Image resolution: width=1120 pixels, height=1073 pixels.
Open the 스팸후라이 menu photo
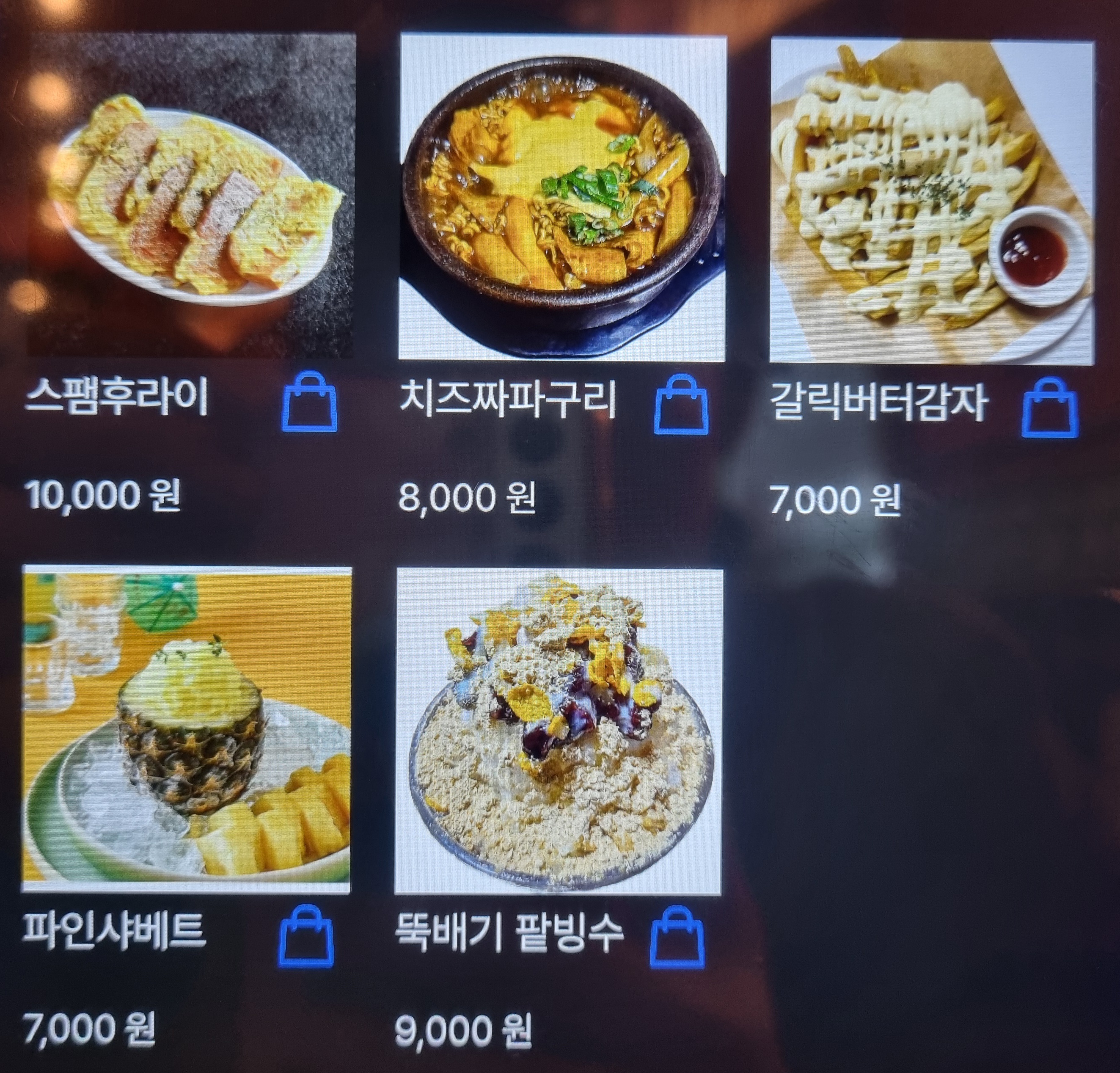(190, 196)
